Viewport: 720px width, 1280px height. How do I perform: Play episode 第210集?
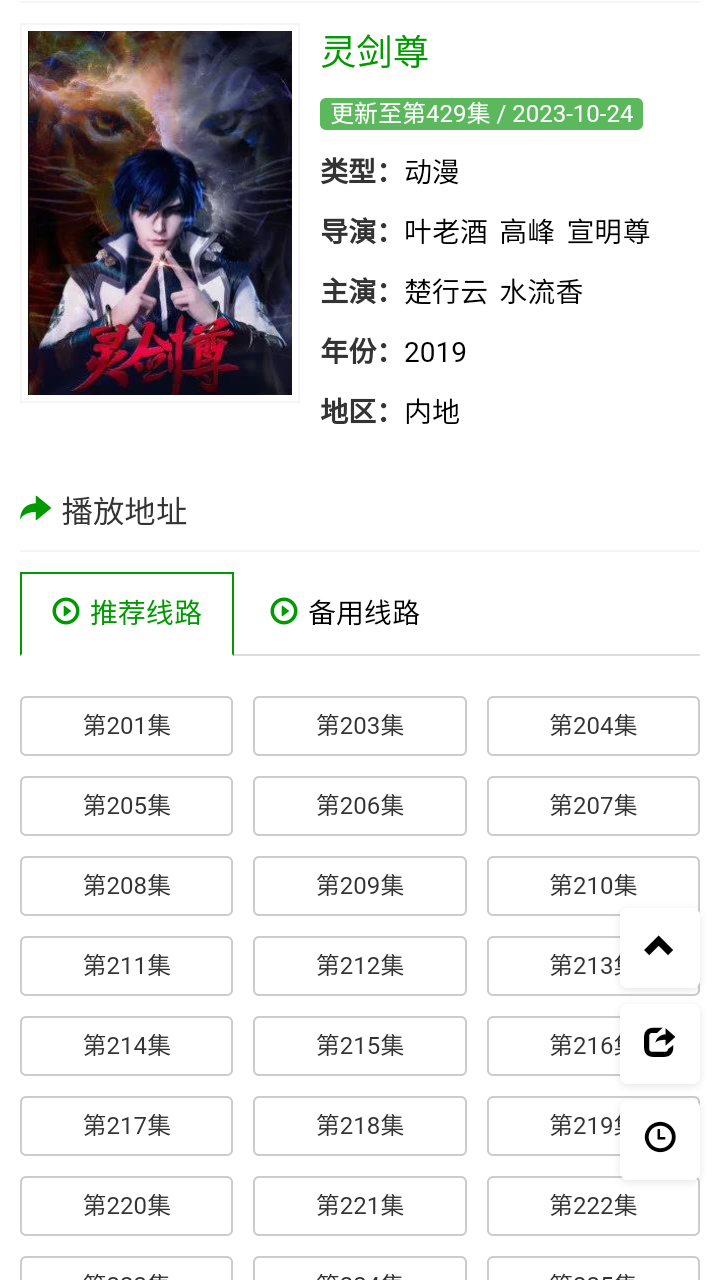point(593,886)
